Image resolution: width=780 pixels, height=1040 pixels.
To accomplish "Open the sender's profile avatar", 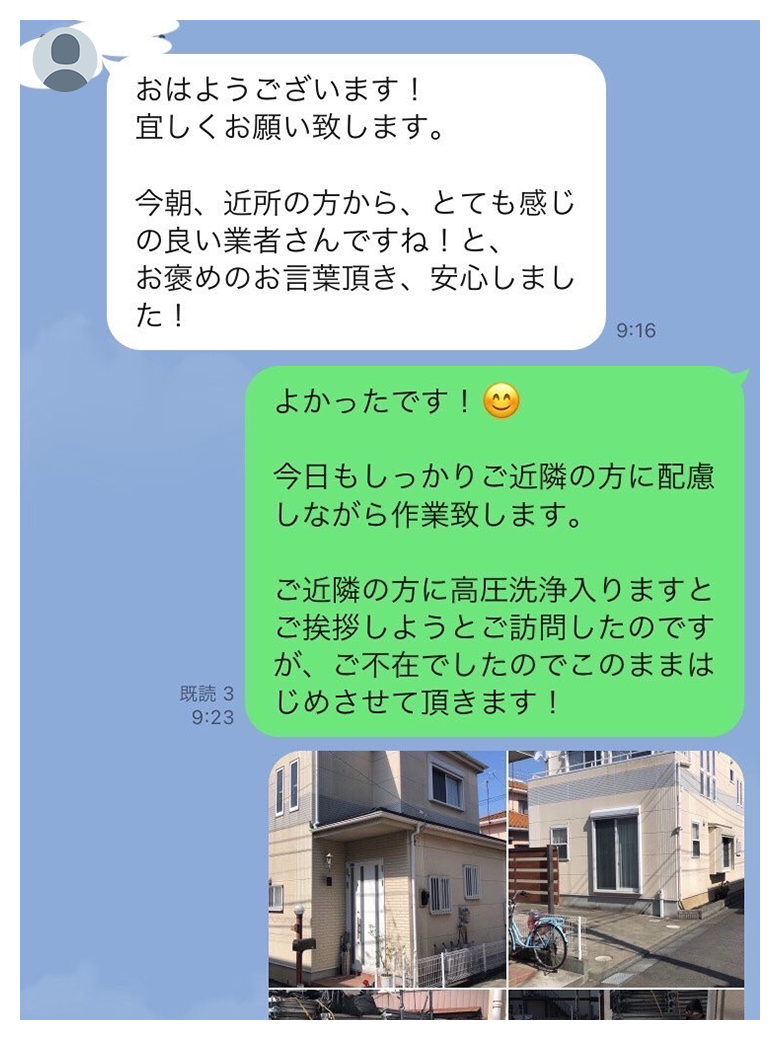I will [x=65, y=60].
